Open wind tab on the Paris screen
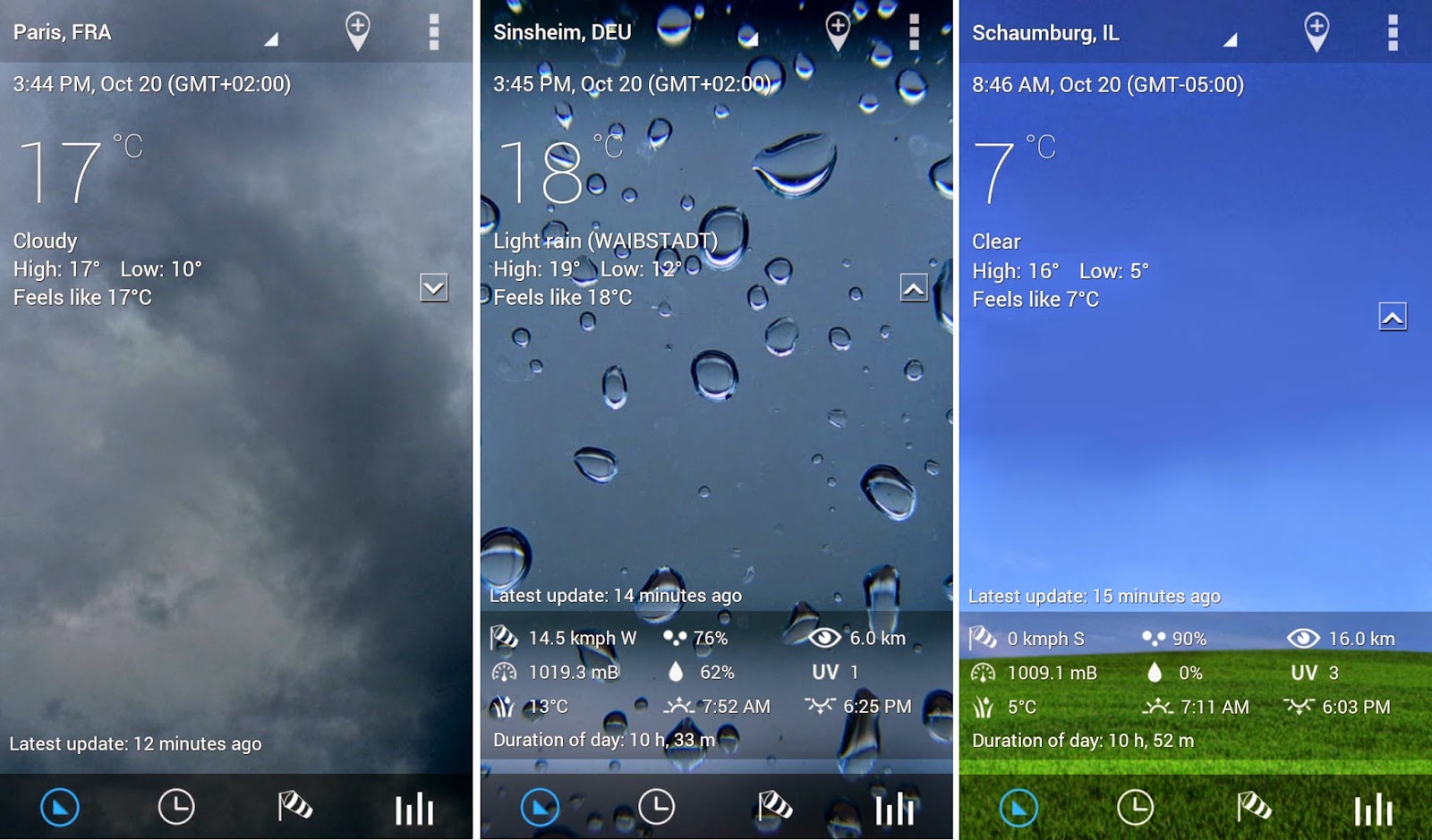 (294, 807)
